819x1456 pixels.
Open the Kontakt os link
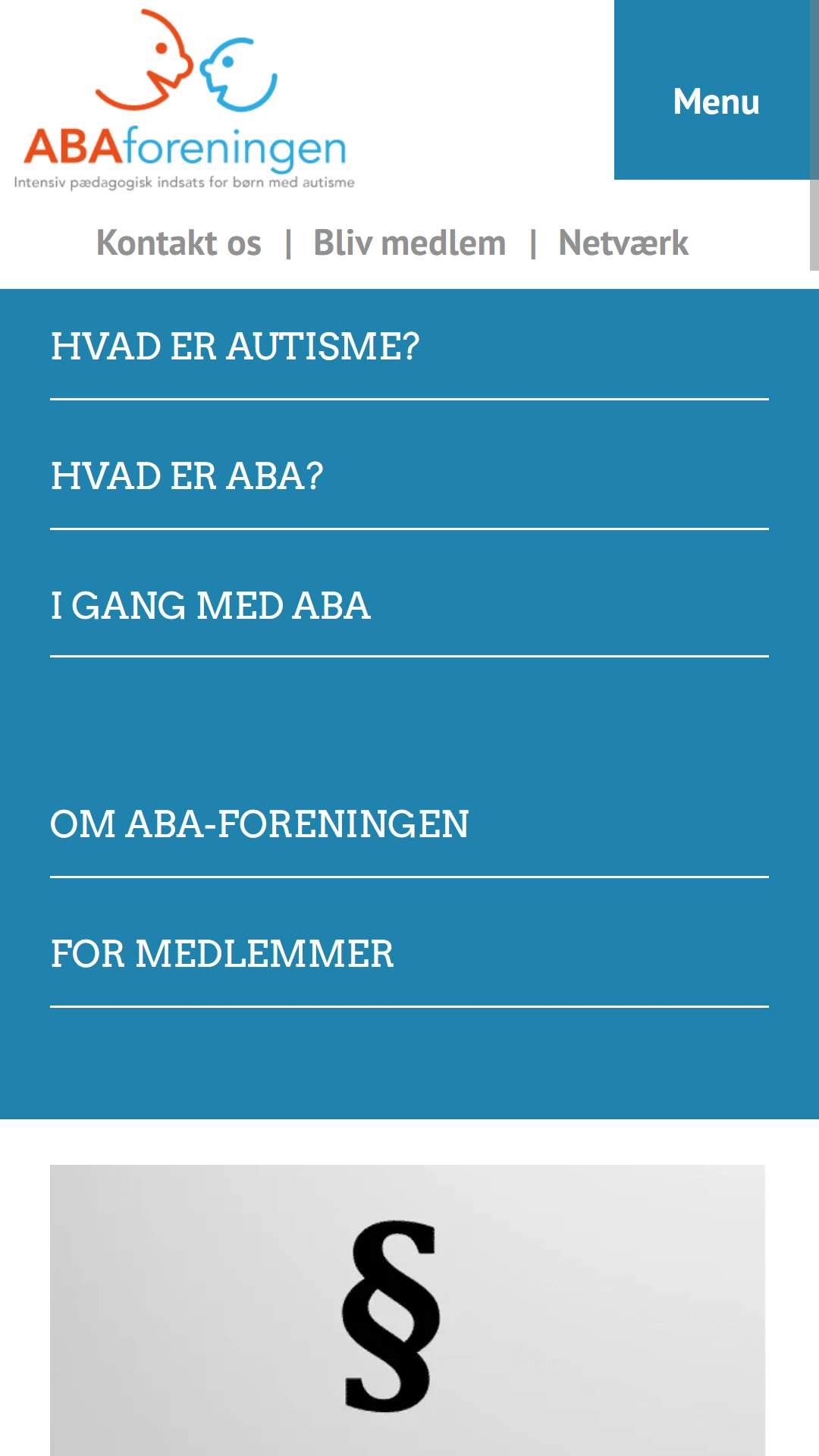coord(178,243)
